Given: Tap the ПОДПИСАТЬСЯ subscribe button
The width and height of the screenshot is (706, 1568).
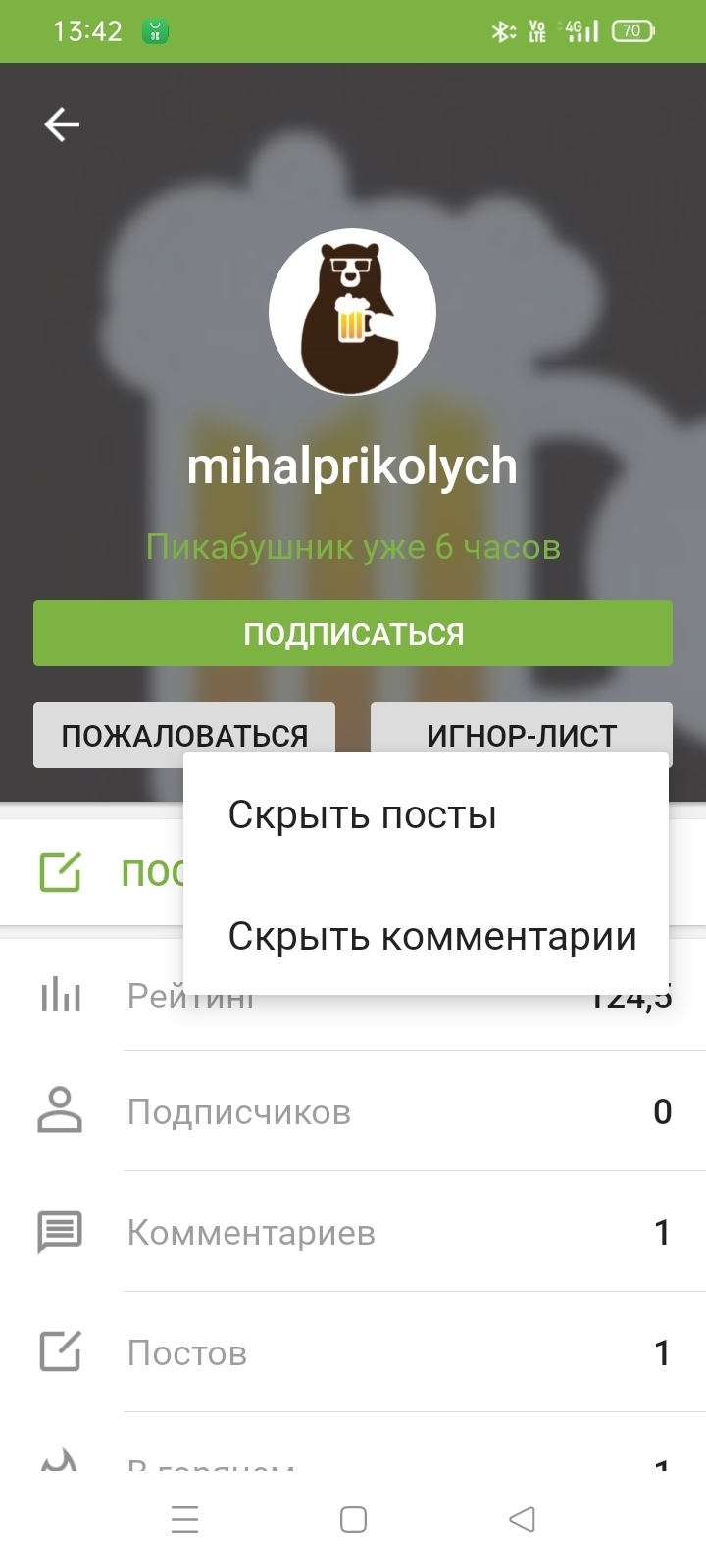Looking at the screenshot, I should (x=353, y=634).
